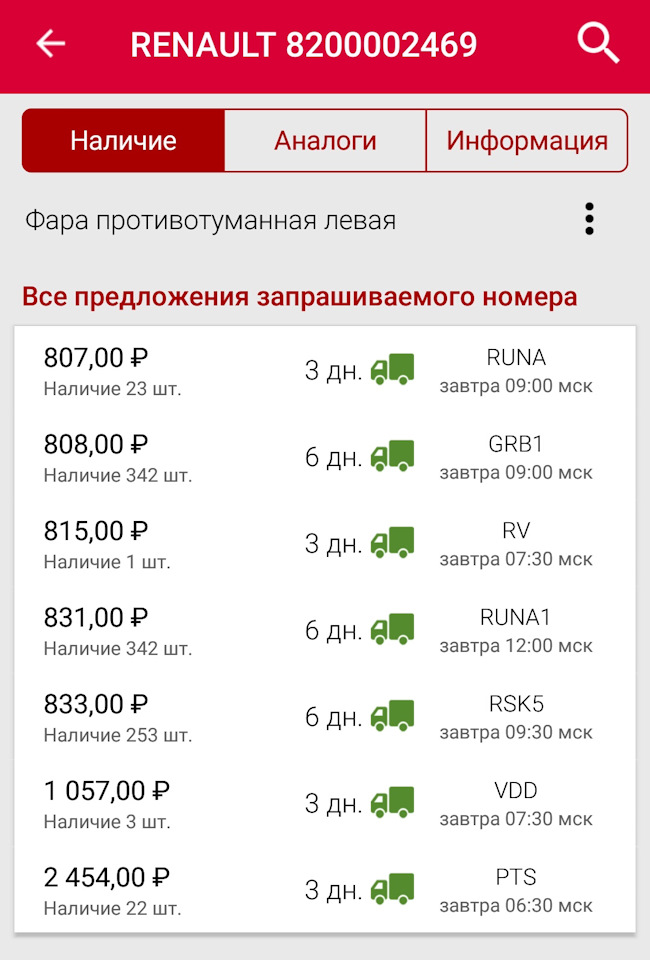Go back using the arrow icon
The height and width of the screenshot is (960, 650).
[50, 44]
